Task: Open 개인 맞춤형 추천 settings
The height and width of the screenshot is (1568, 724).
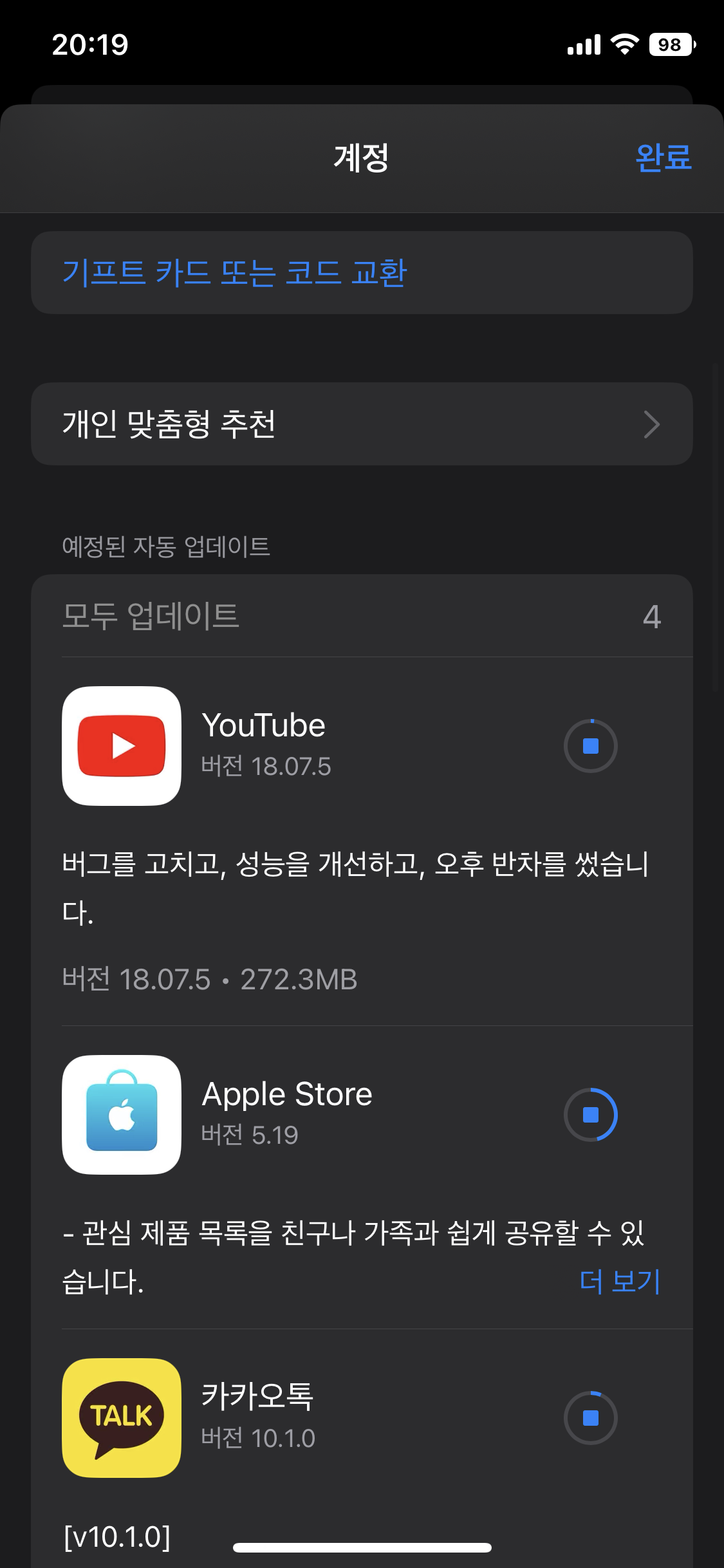Action: (x=362, y=424)
